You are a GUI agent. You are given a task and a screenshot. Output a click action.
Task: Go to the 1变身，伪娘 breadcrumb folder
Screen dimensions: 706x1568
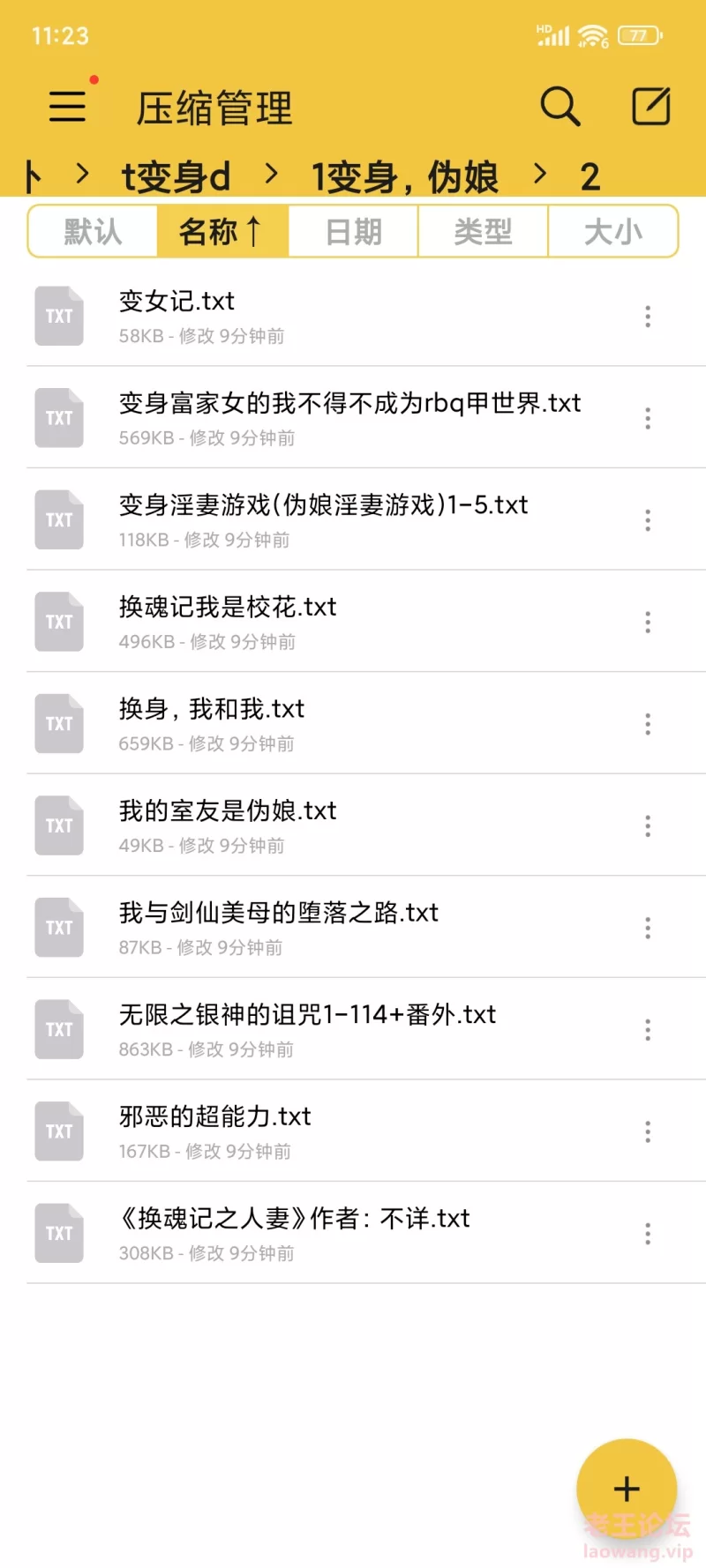click(x=405, y=176)
